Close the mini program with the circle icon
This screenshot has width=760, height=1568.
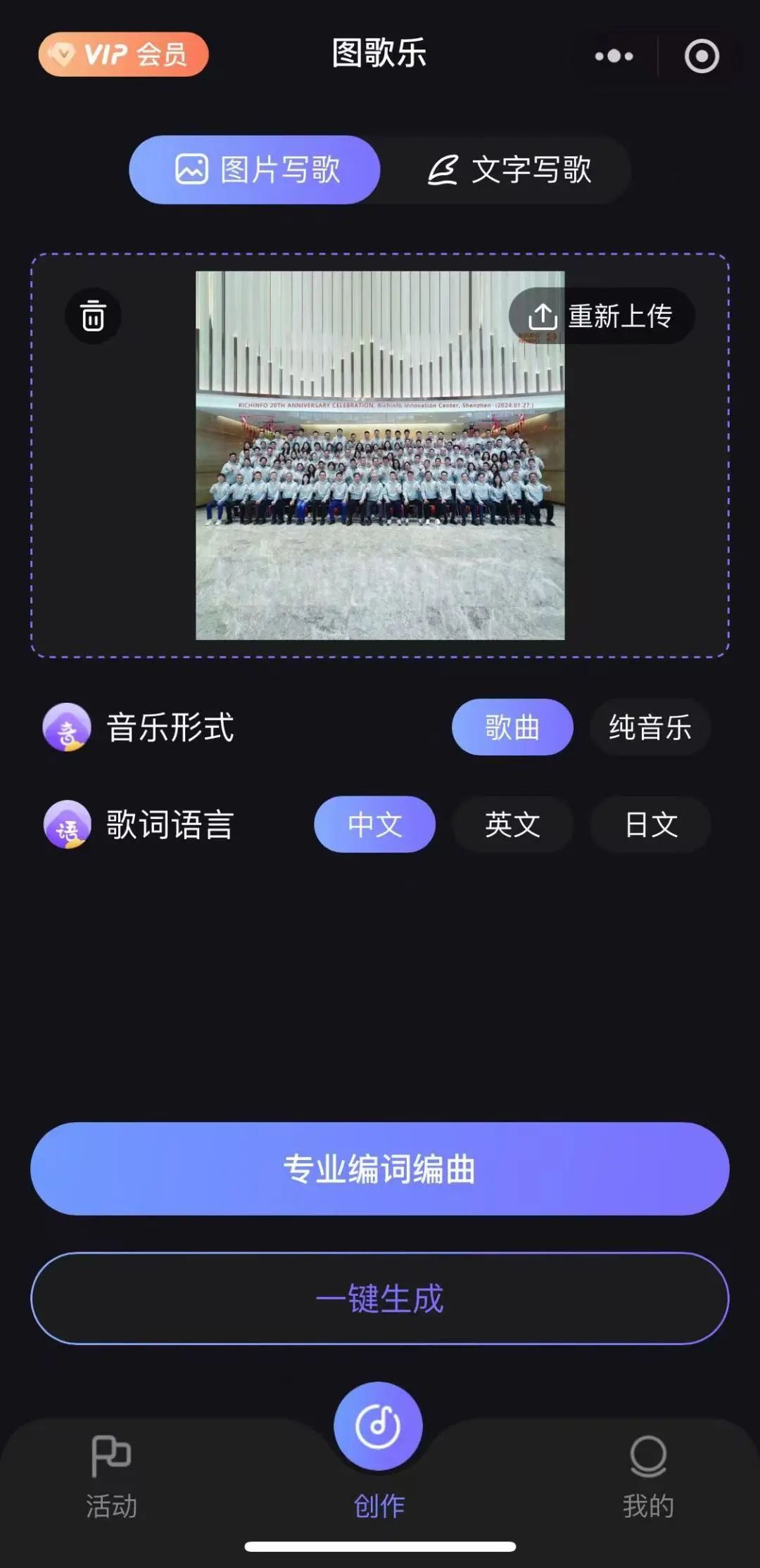point(701,56)
